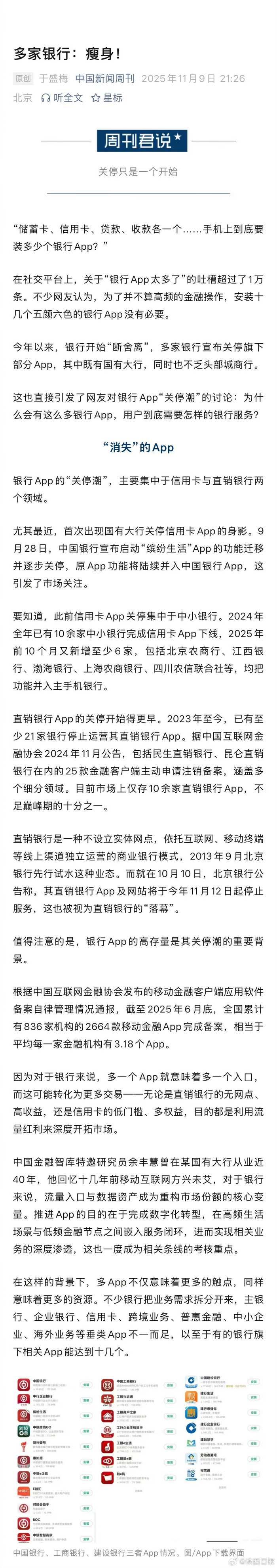Viewport: 277px width, 1568px height.
Task: Open the 中国新闻周刊 account page
Action: [104, 78]
